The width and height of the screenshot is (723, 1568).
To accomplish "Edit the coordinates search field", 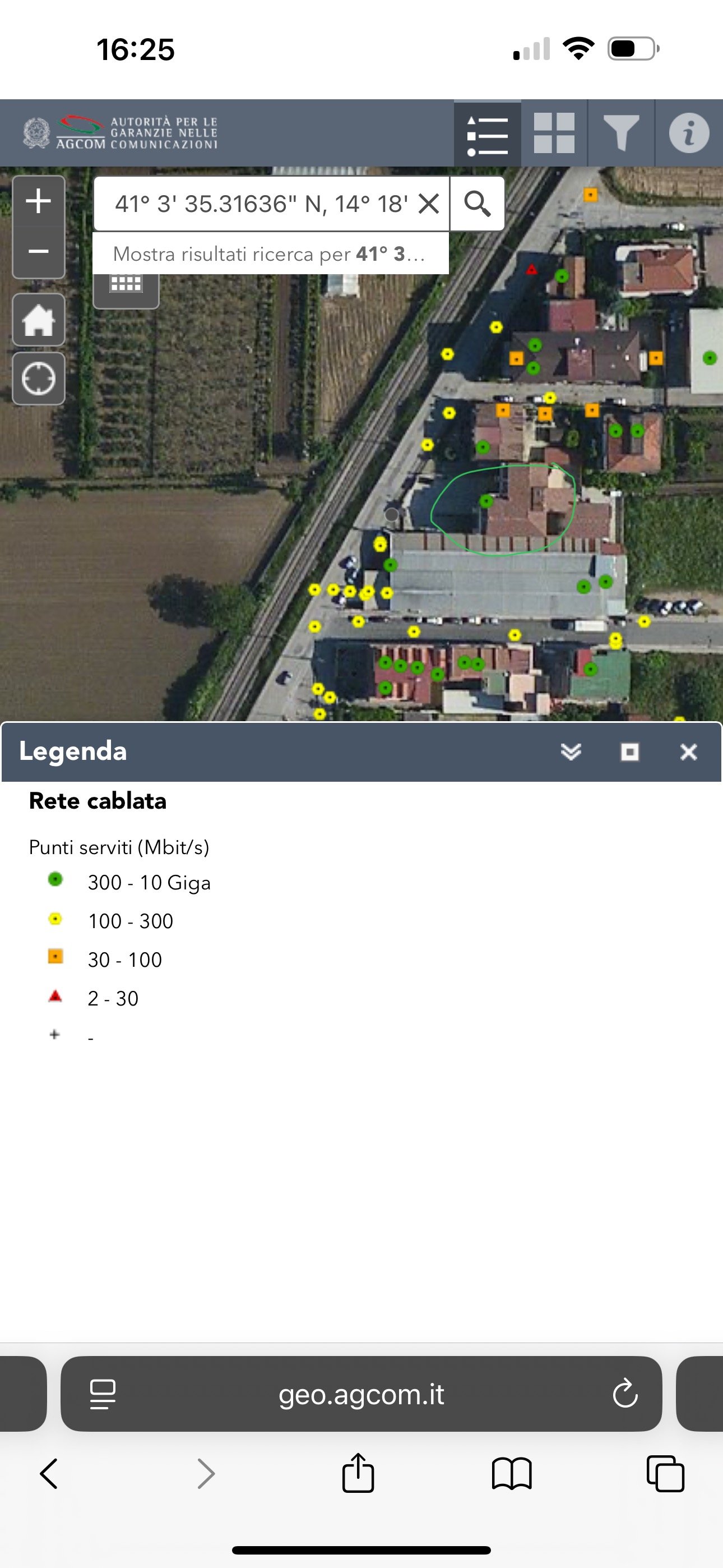I will pos(261,204).
